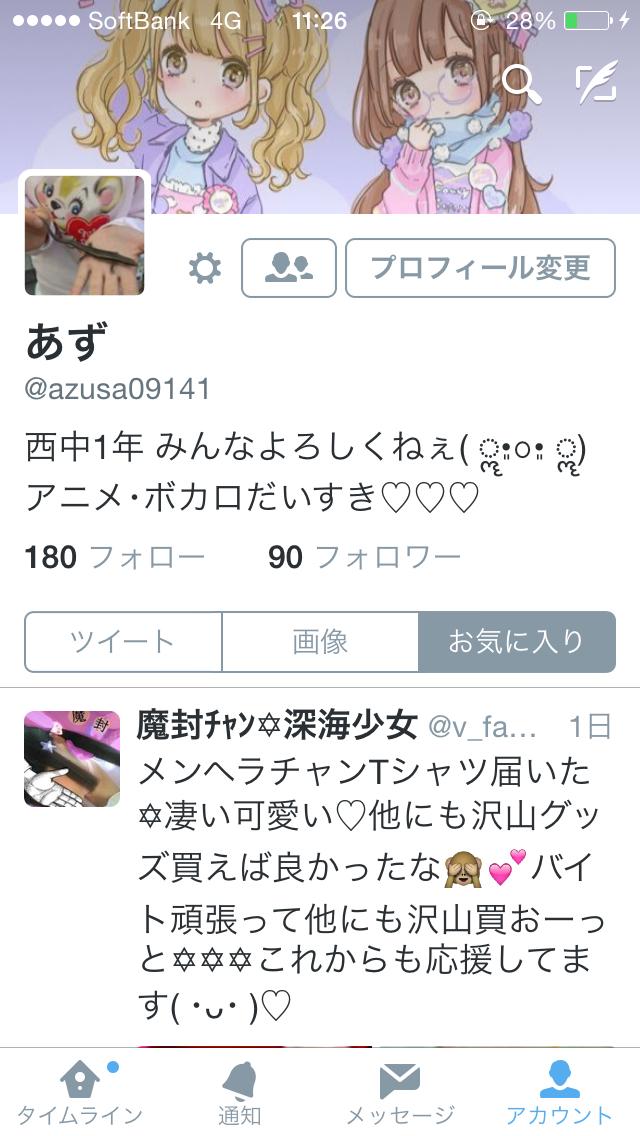Open the 通知 tab
The height and width of the screenshot is (1136, 640).
(x=240, y=1093)
